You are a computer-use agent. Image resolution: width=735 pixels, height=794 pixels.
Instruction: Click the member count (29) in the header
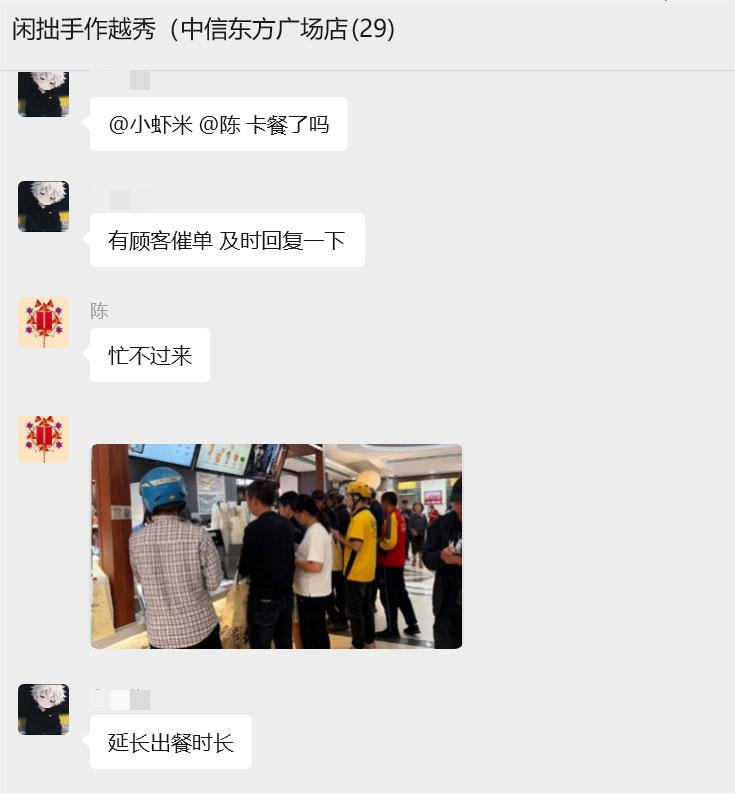coord(371,31)
